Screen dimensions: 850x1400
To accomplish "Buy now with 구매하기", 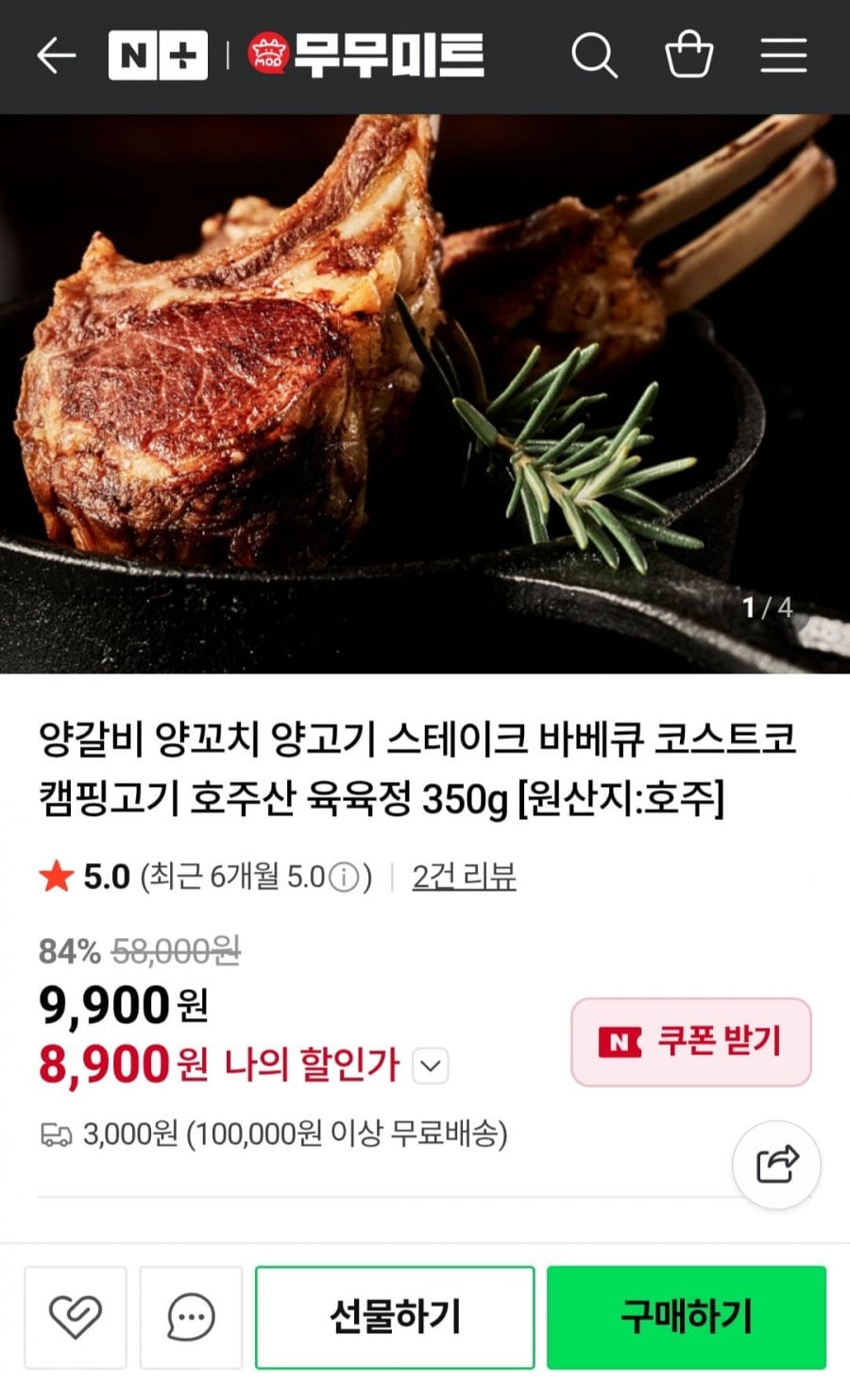I will (x=687, y=1317).
